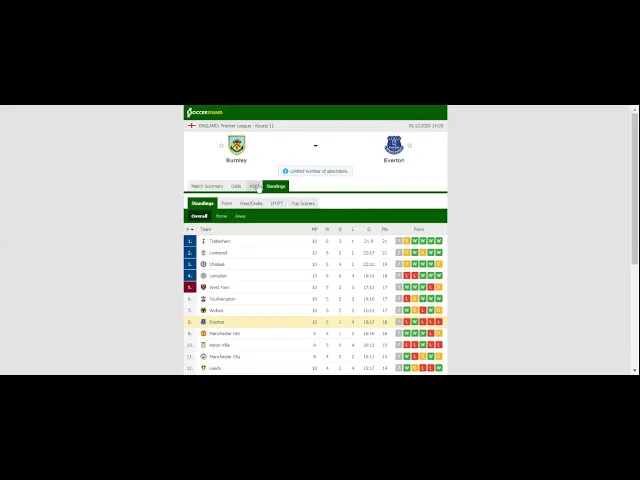Screen dimensions: 640x480
Task: Open the H2H tab
Action: coord(254,186)
